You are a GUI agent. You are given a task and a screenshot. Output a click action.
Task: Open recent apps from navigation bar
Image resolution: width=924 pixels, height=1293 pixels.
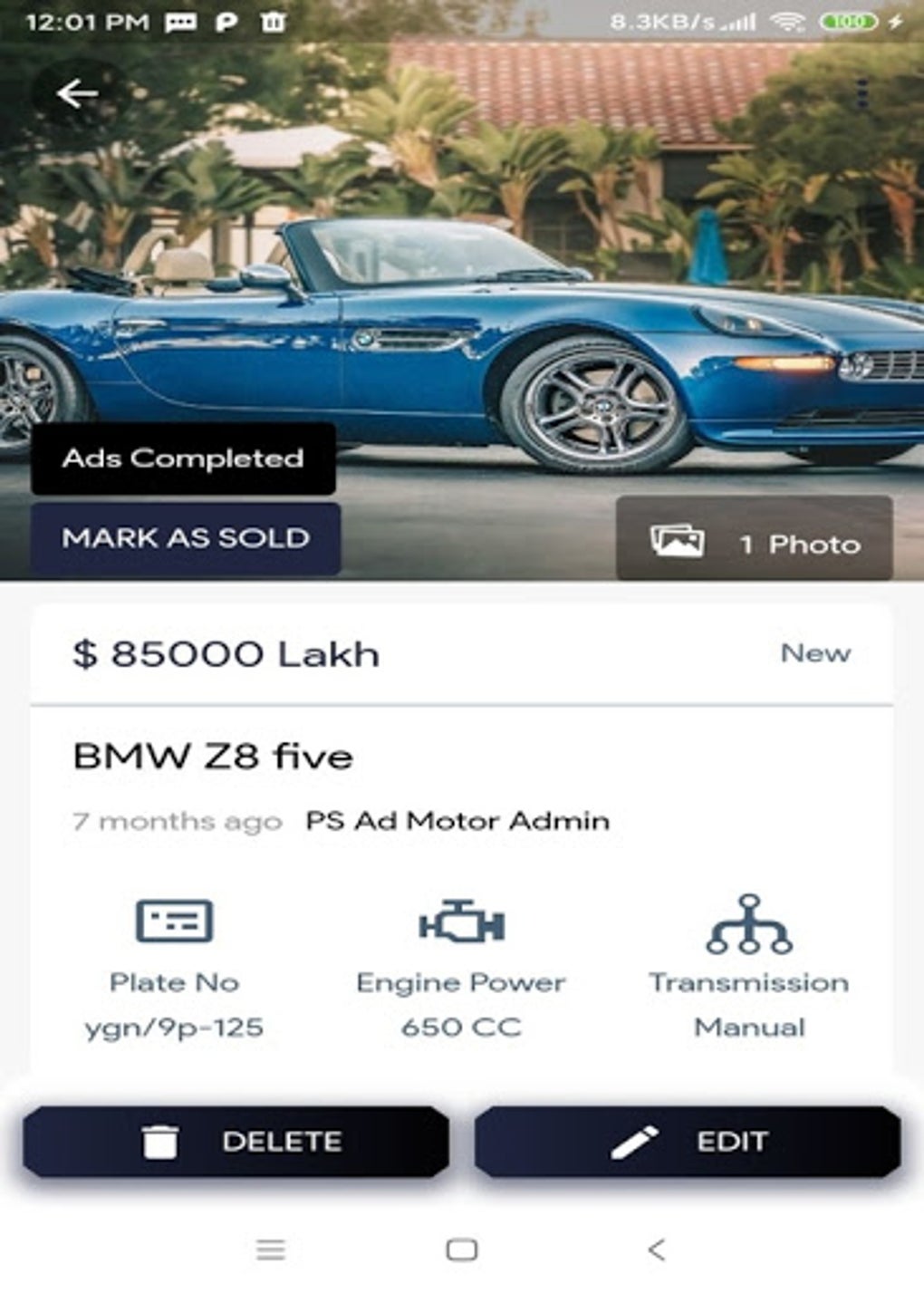point(271,1250)
